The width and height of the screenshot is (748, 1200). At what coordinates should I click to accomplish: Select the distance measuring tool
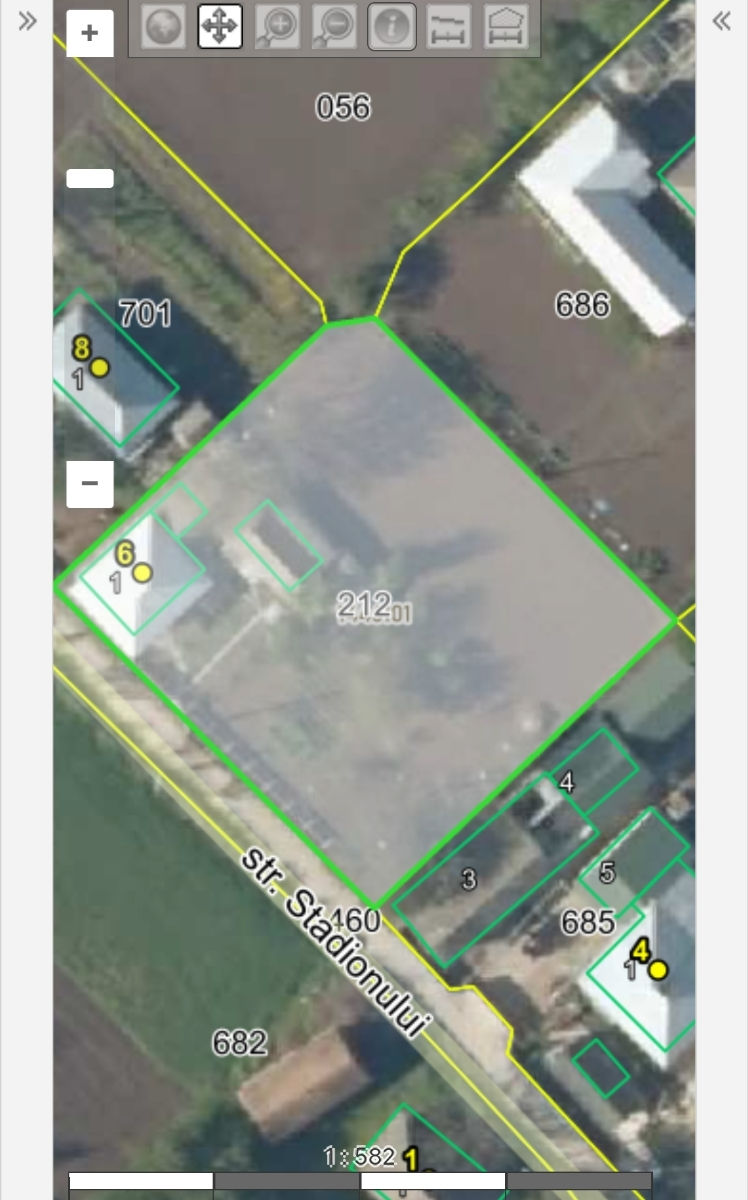coord(449,27)
